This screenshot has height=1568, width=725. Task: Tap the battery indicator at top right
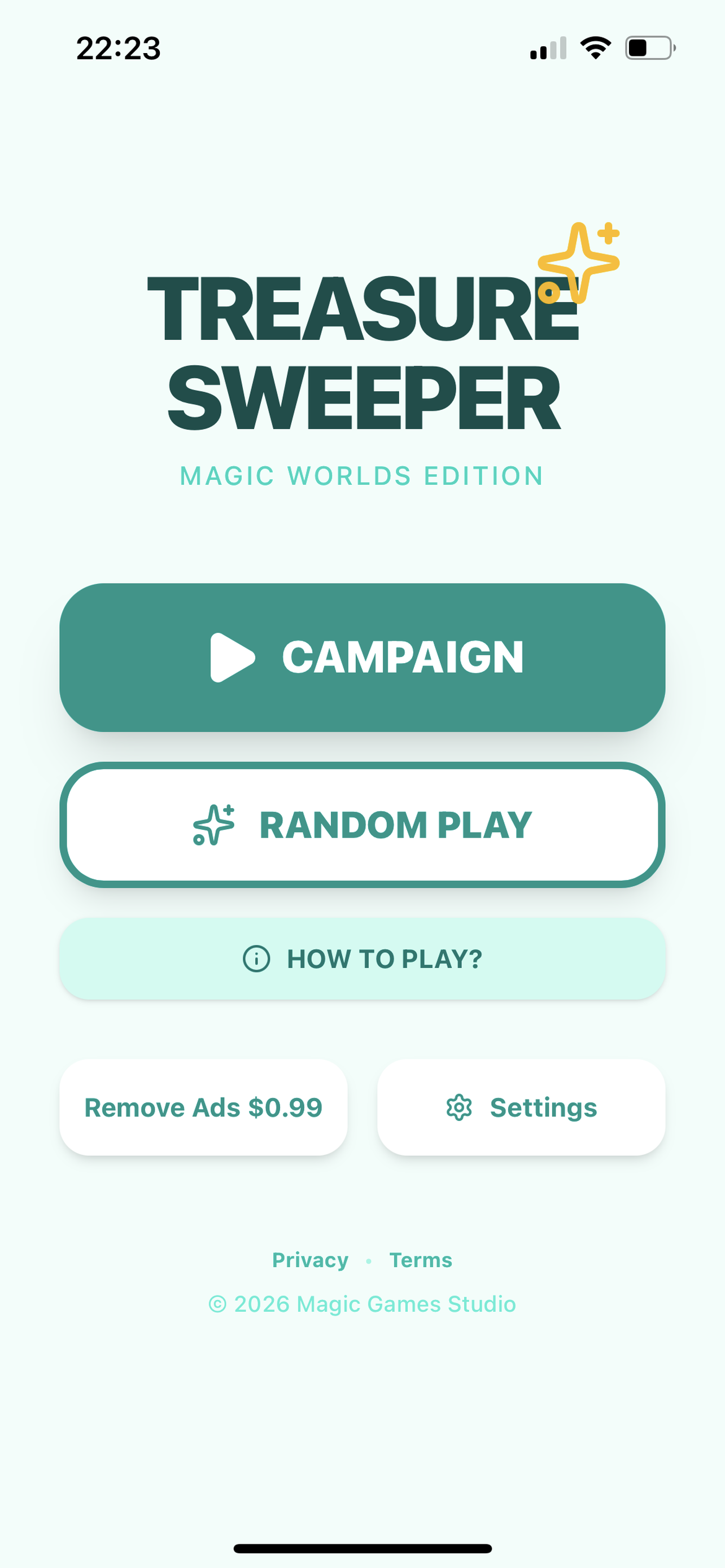(647, 49)
